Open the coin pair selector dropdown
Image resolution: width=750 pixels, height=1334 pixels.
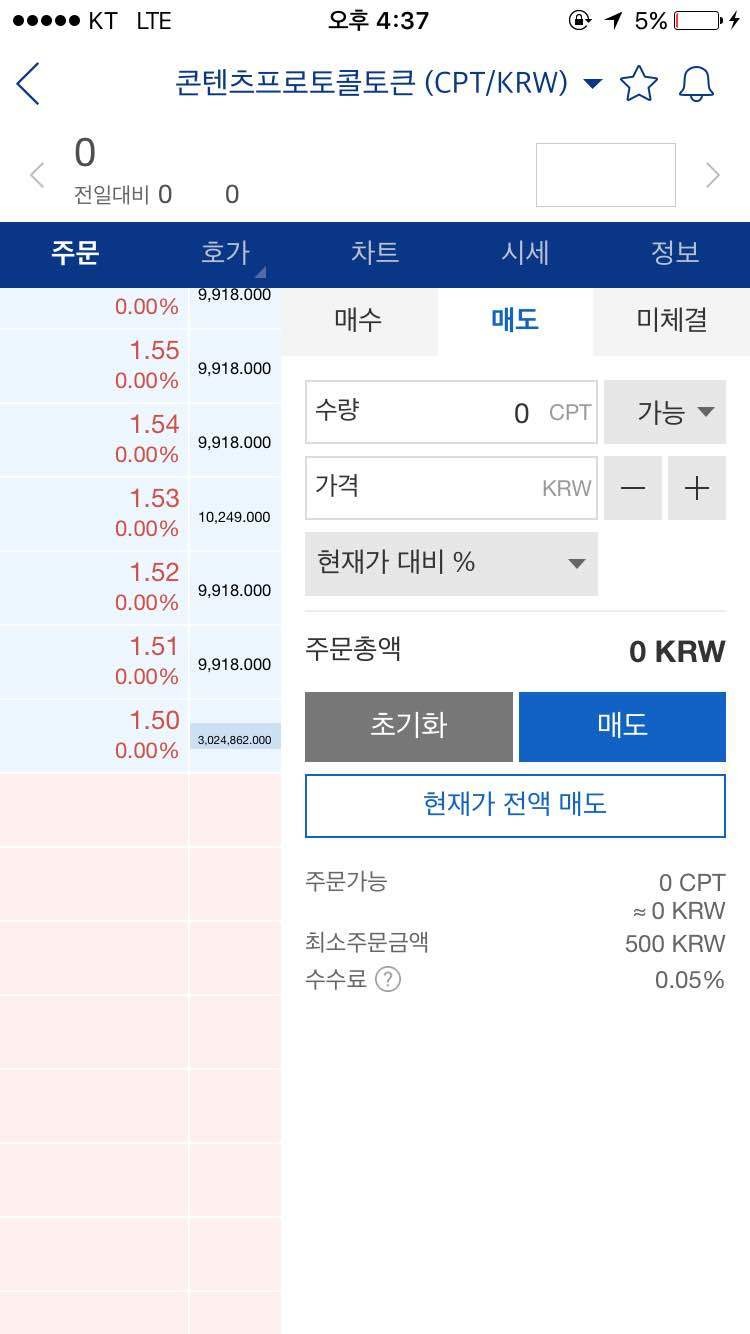click(592, 84)
